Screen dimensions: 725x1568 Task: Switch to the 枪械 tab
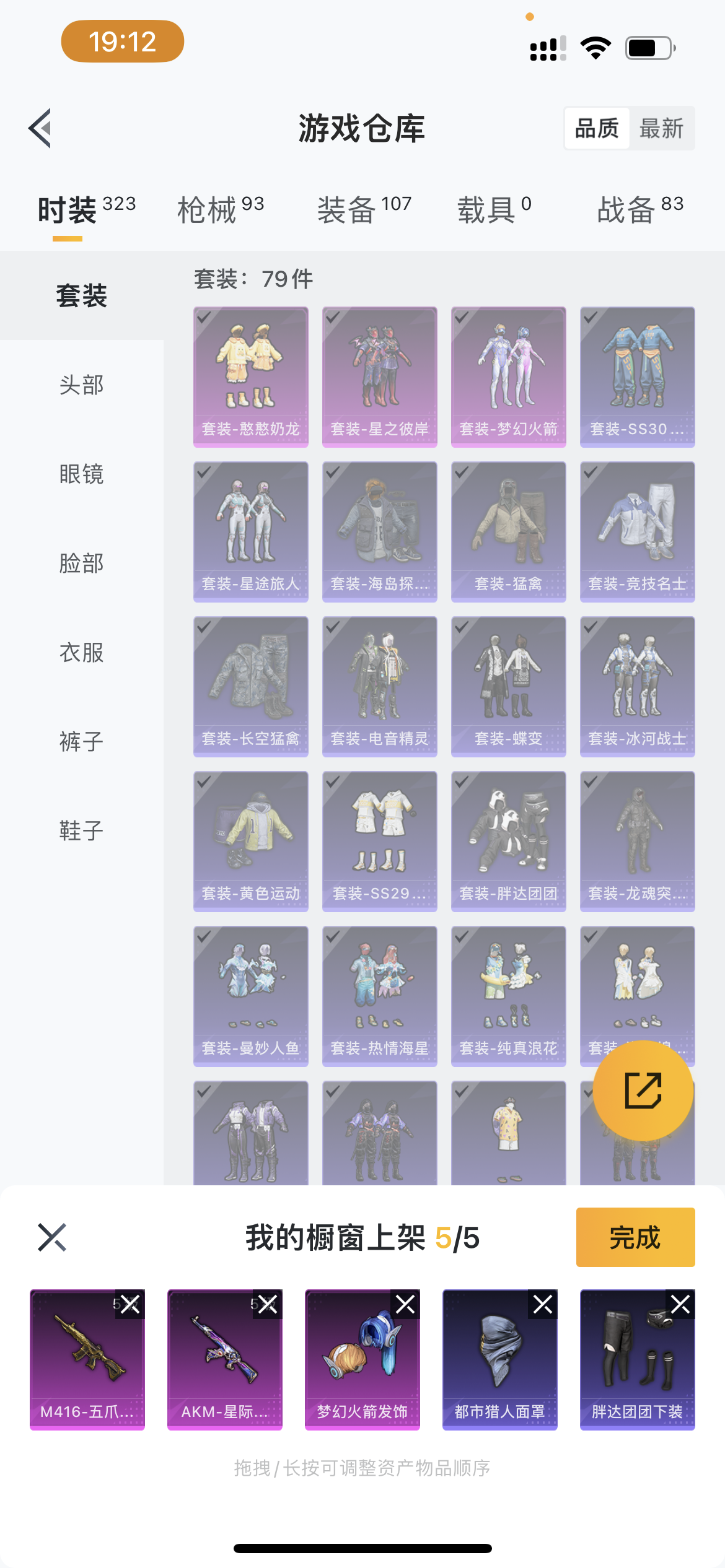point(220,209)
